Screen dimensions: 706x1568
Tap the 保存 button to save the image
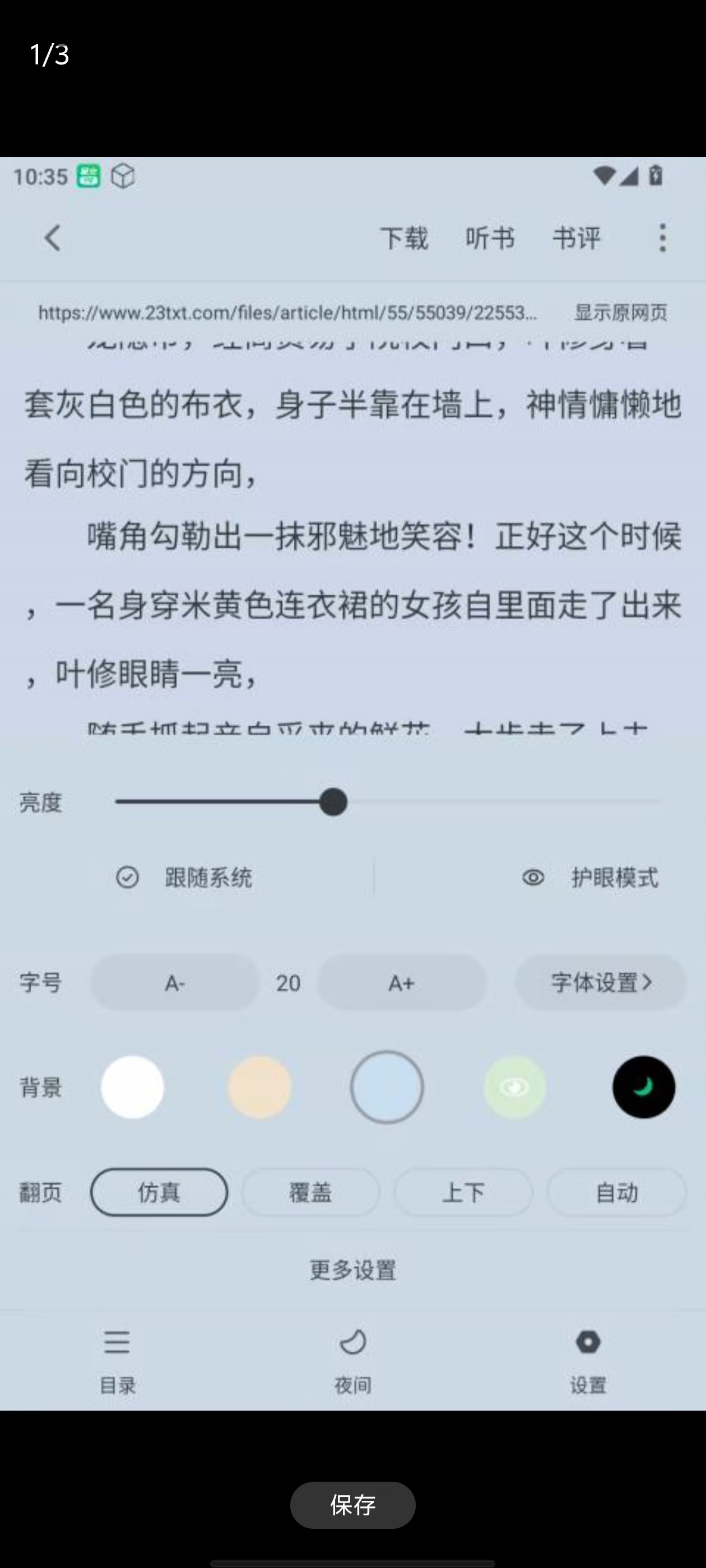(x=352, y=1505)
